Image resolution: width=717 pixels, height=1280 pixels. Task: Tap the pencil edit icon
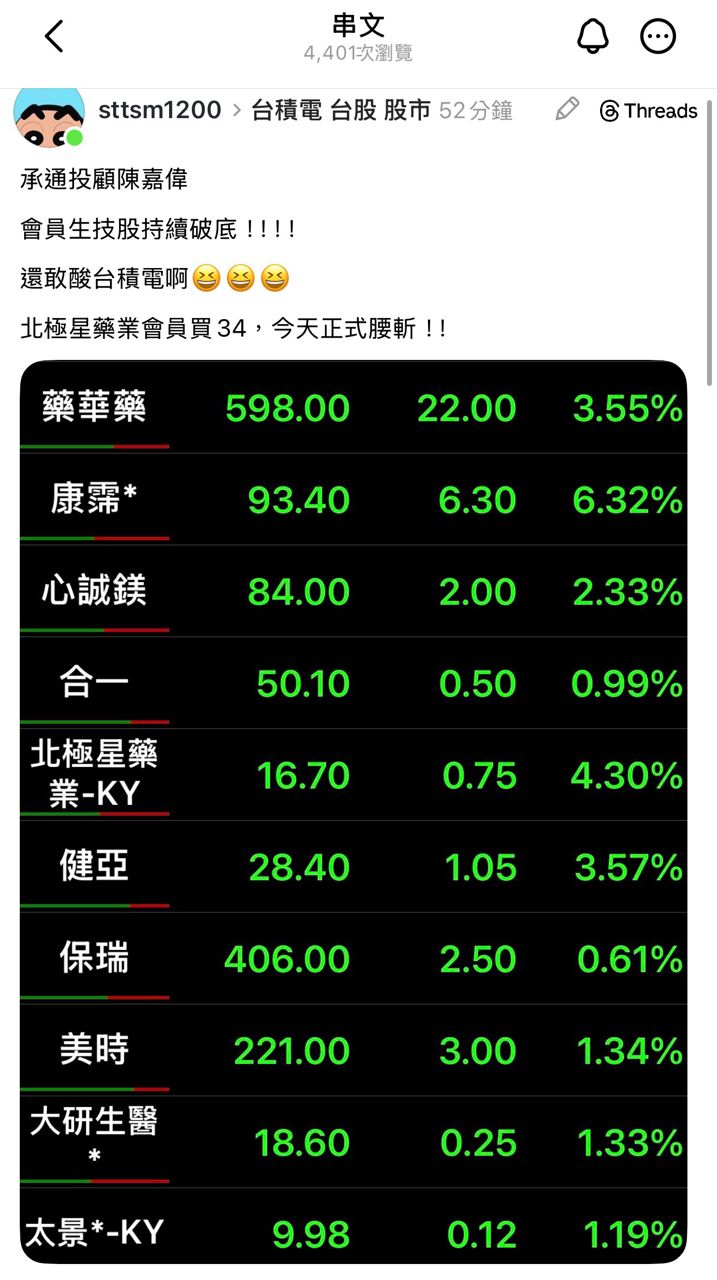[567, 110]
